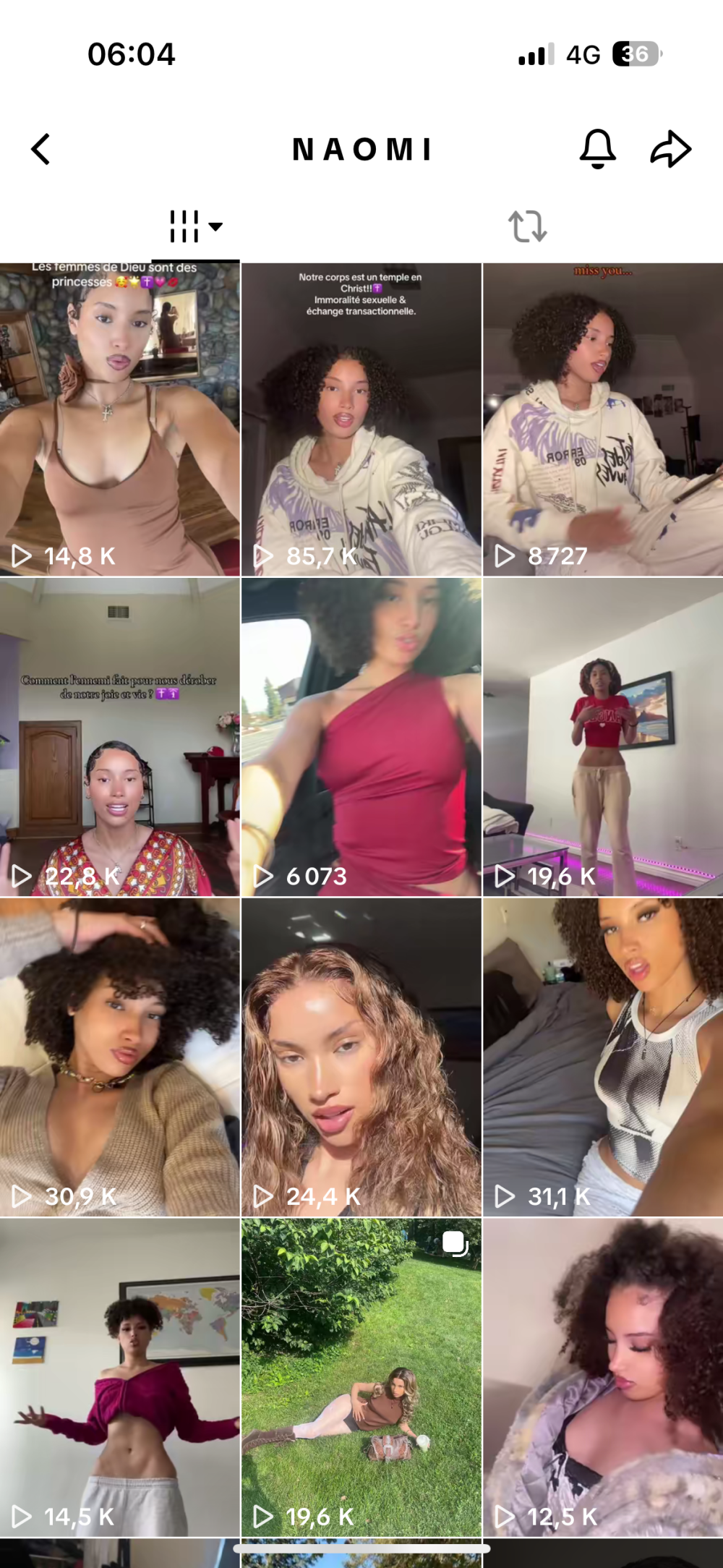Select the videos grid tab
723x1568 pixels.
195,226
